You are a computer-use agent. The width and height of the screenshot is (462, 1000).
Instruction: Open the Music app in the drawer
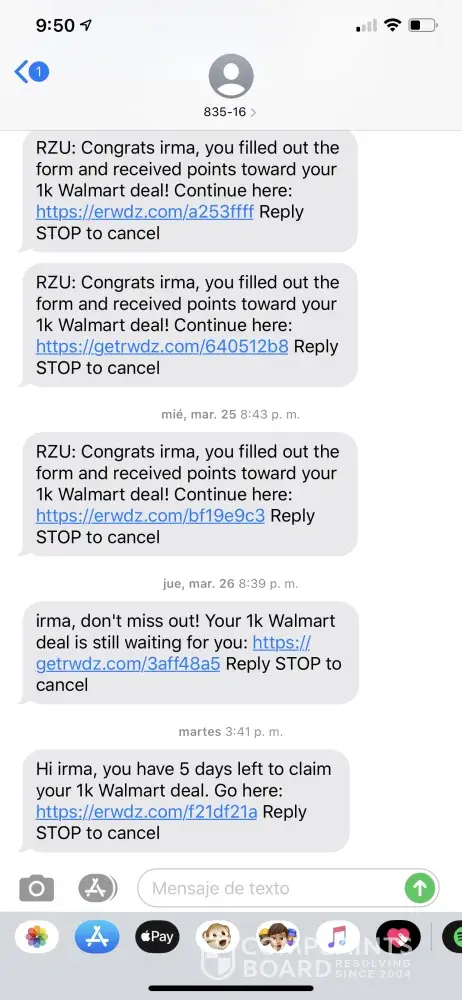338,936
